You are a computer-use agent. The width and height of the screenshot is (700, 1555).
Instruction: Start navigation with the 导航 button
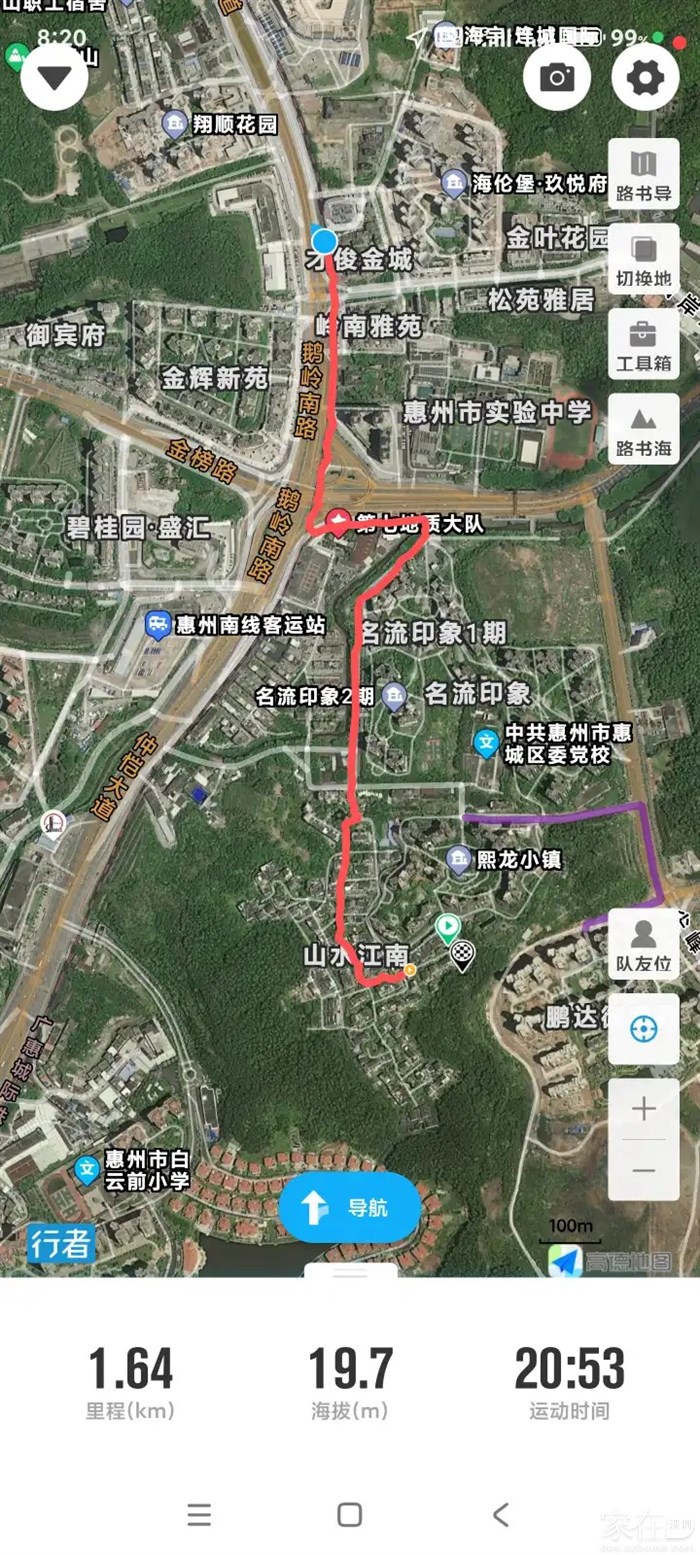[x=349, y=1207]
